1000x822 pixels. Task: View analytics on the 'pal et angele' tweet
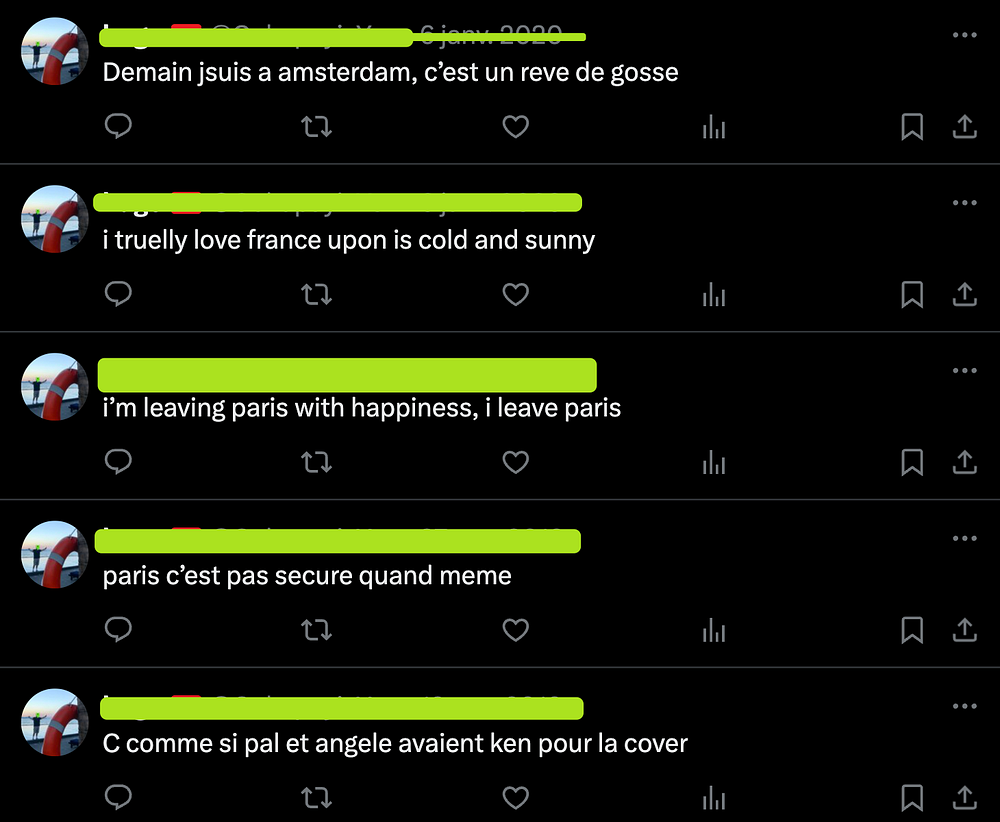coord(714,797)
